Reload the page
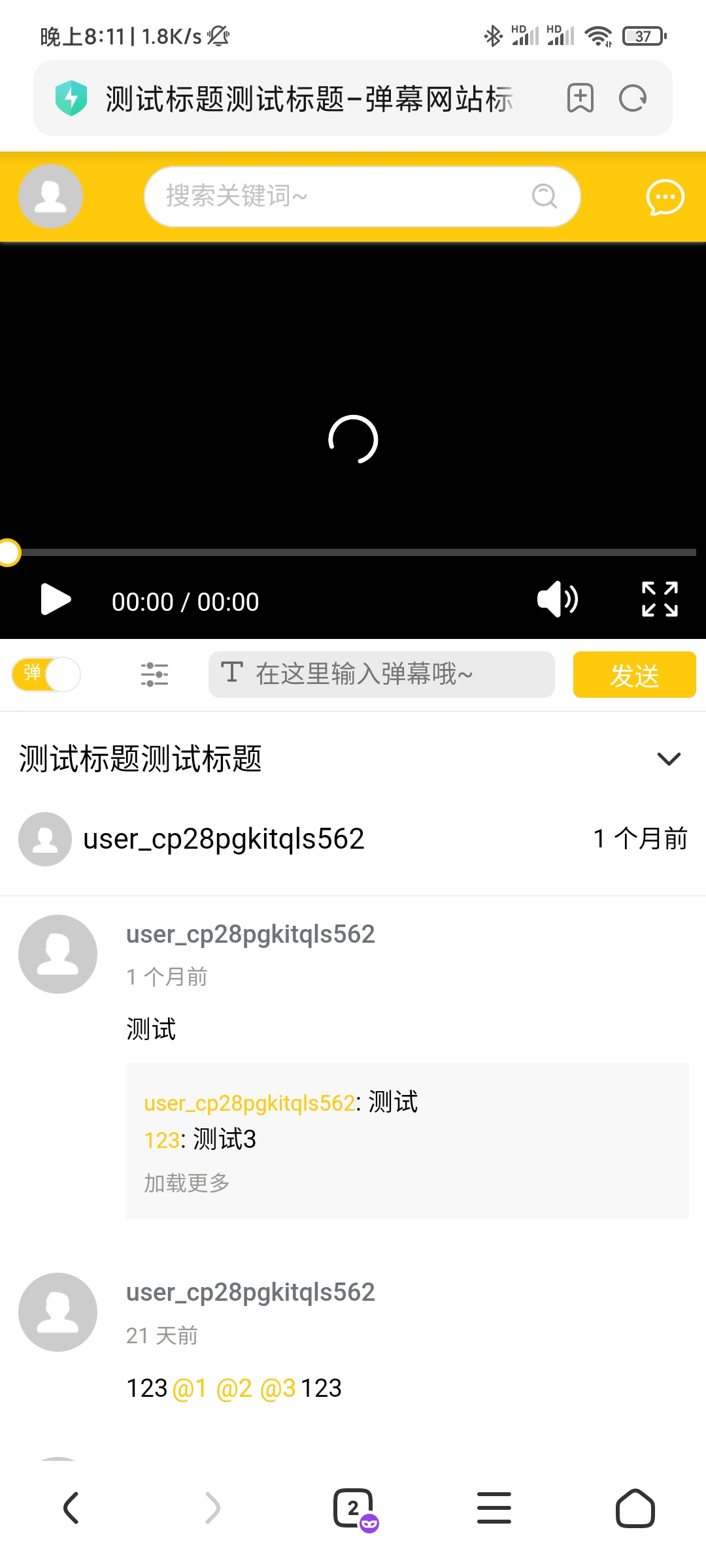Screen dimensions: 706x1568 pyautogui.click(x=632, y=99)
